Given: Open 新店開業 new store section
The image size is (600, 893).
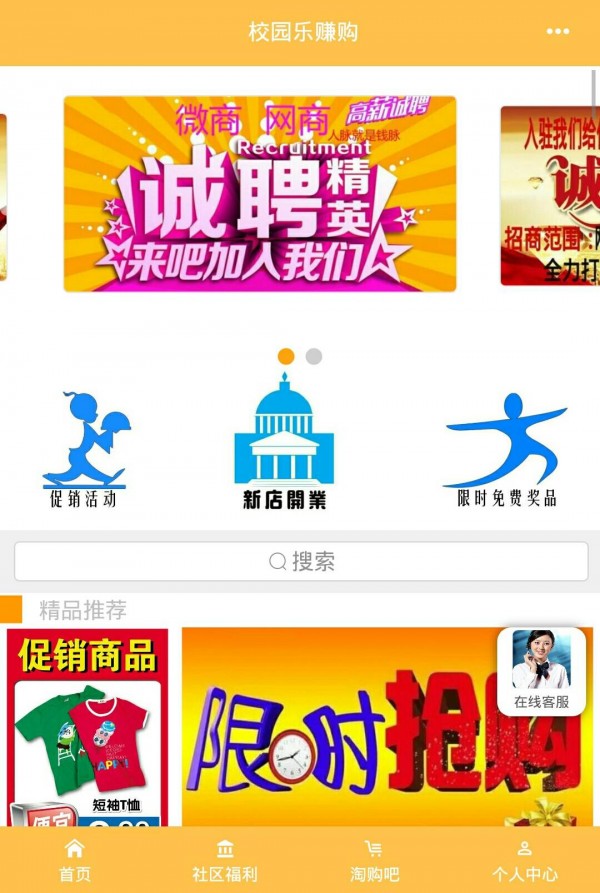Looking at the screenshot, I should 284,443.
